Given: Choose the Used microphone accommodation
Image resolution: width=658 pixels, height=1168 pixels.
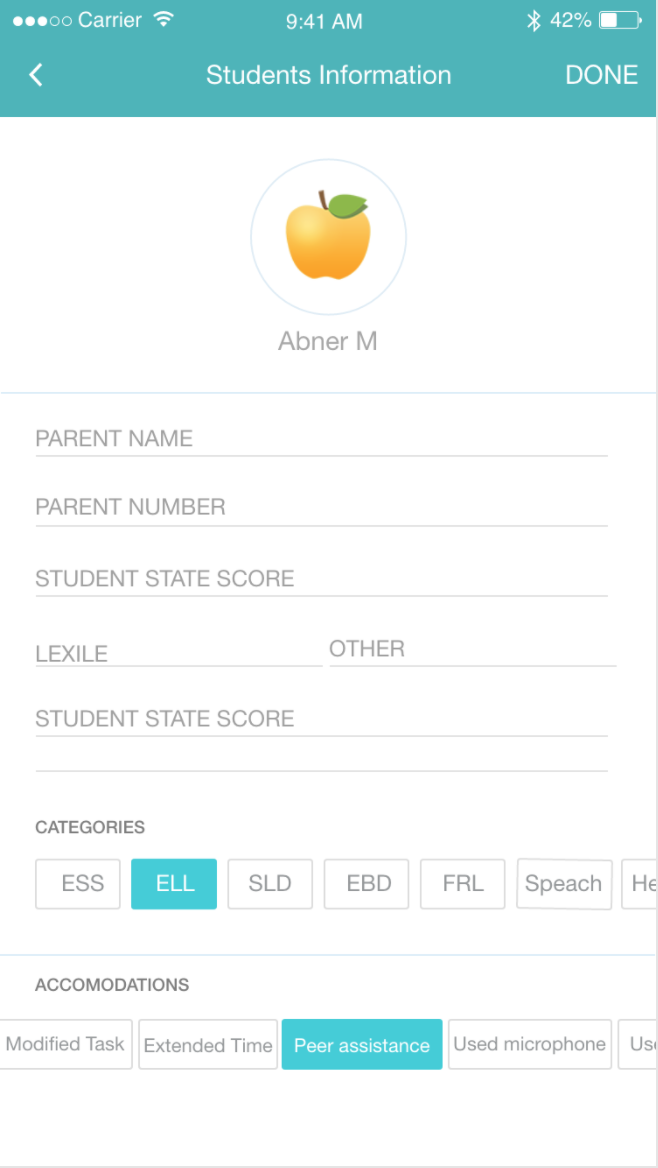Looking at the screenshot, I should click(x=529, y=1045).
